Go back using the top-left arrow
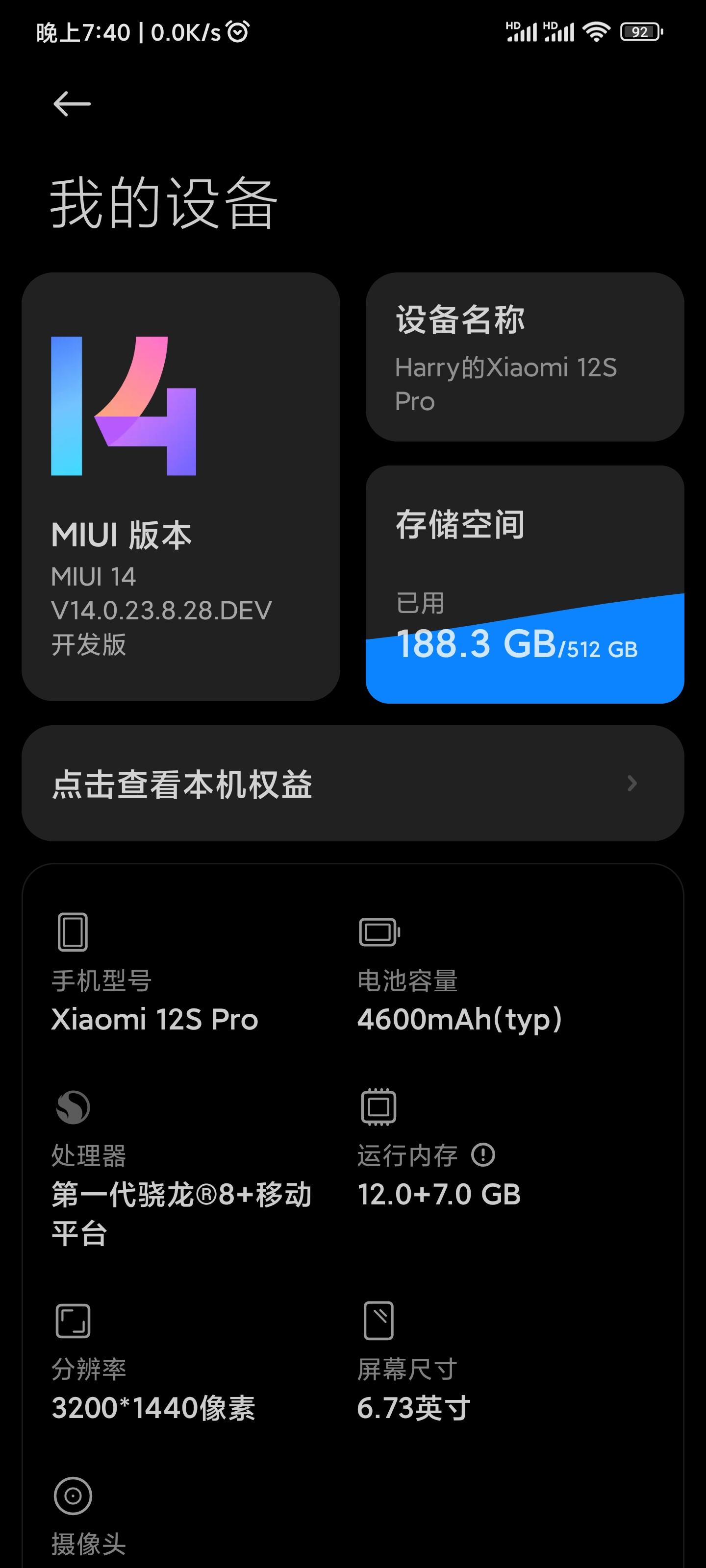This screenshot has height=1568, width=706. 72,104
